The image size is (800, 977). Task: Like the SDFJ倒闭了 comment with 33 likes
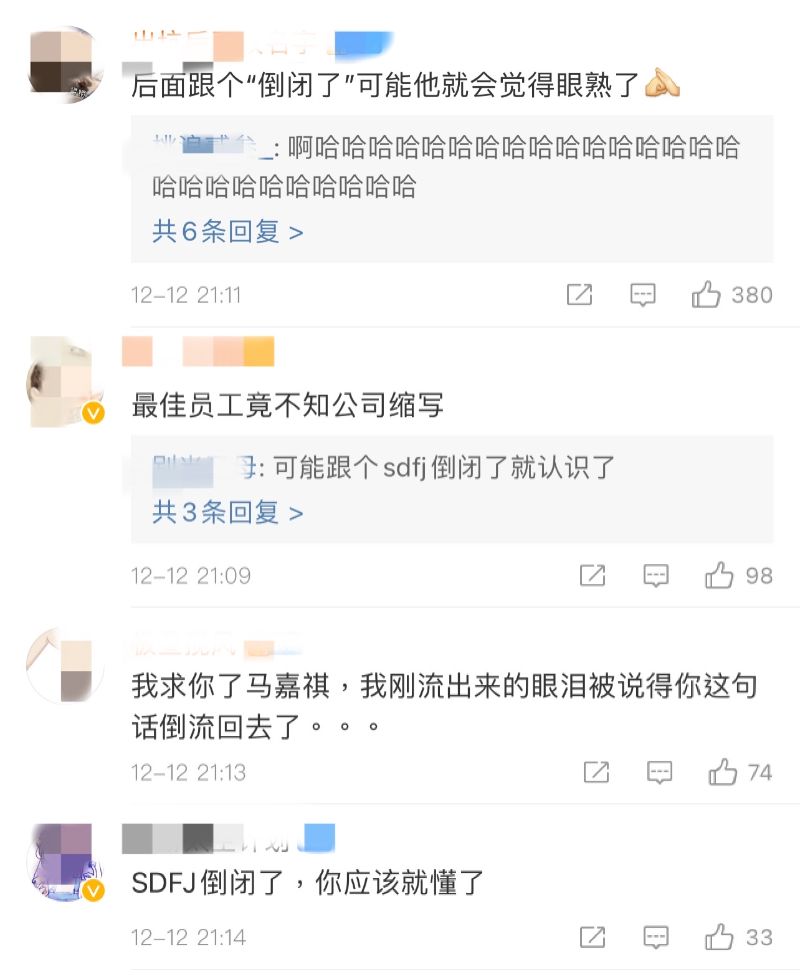click(719, 937)
